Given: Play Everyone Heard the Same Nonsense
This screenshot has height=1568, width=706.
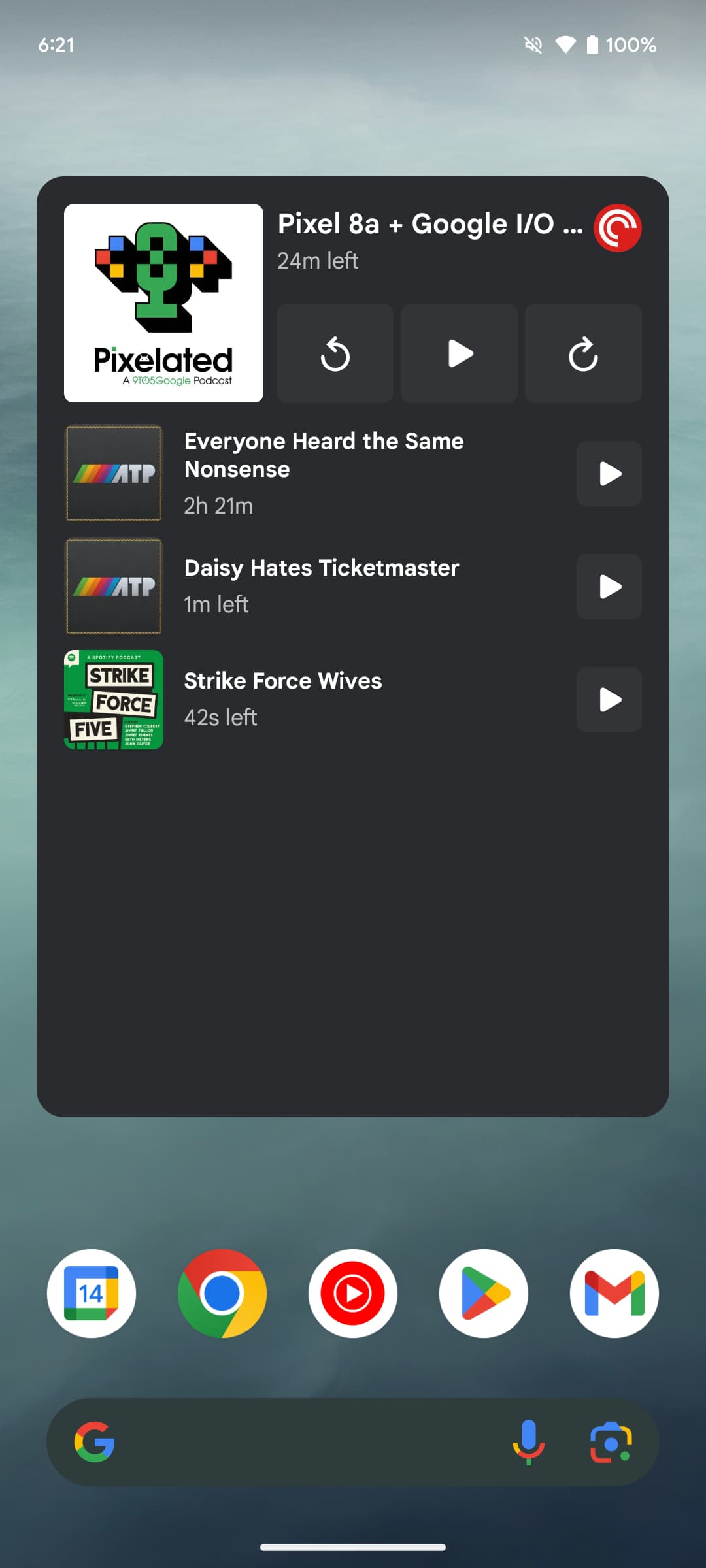Looking at the screenshot, I should tap(609, 474).
